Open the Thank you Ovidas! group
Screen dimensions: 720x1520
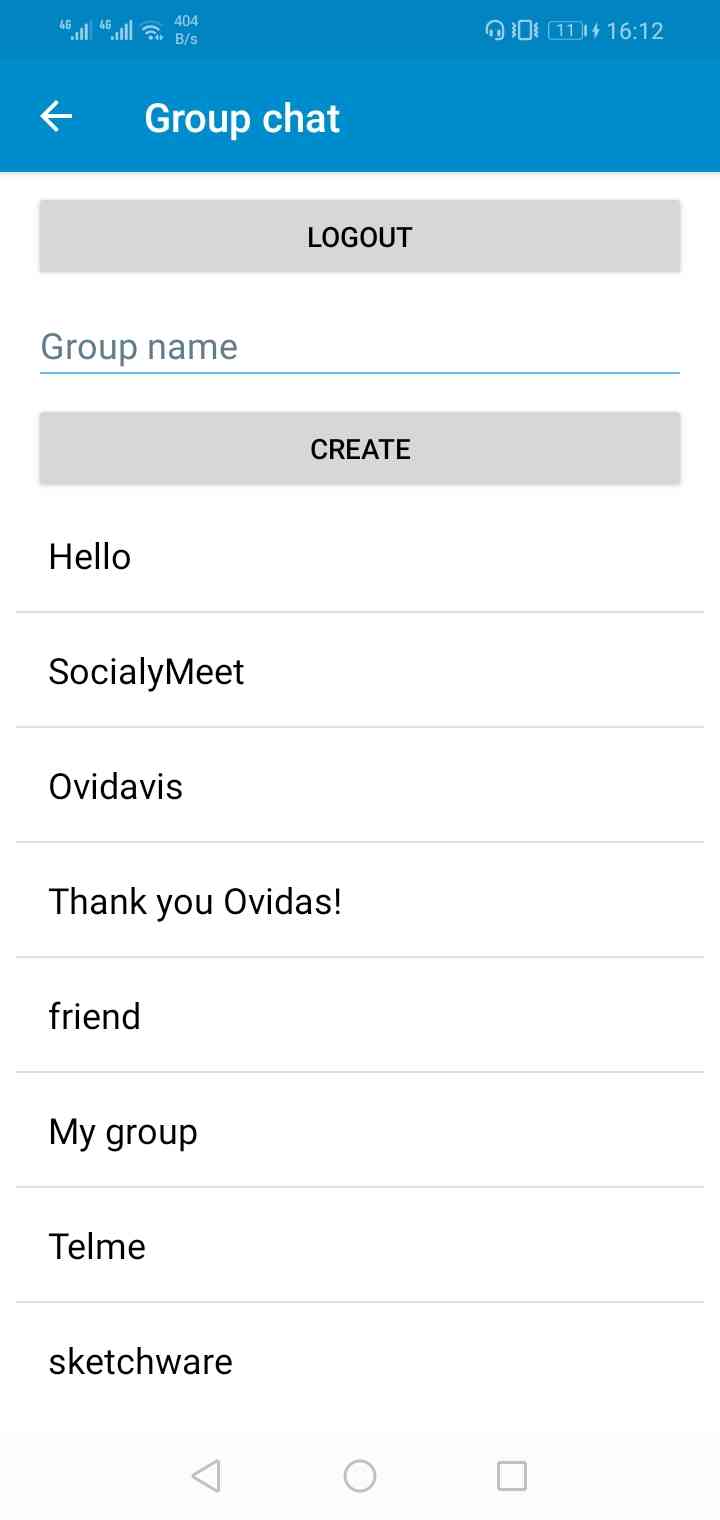click(360, 901)
